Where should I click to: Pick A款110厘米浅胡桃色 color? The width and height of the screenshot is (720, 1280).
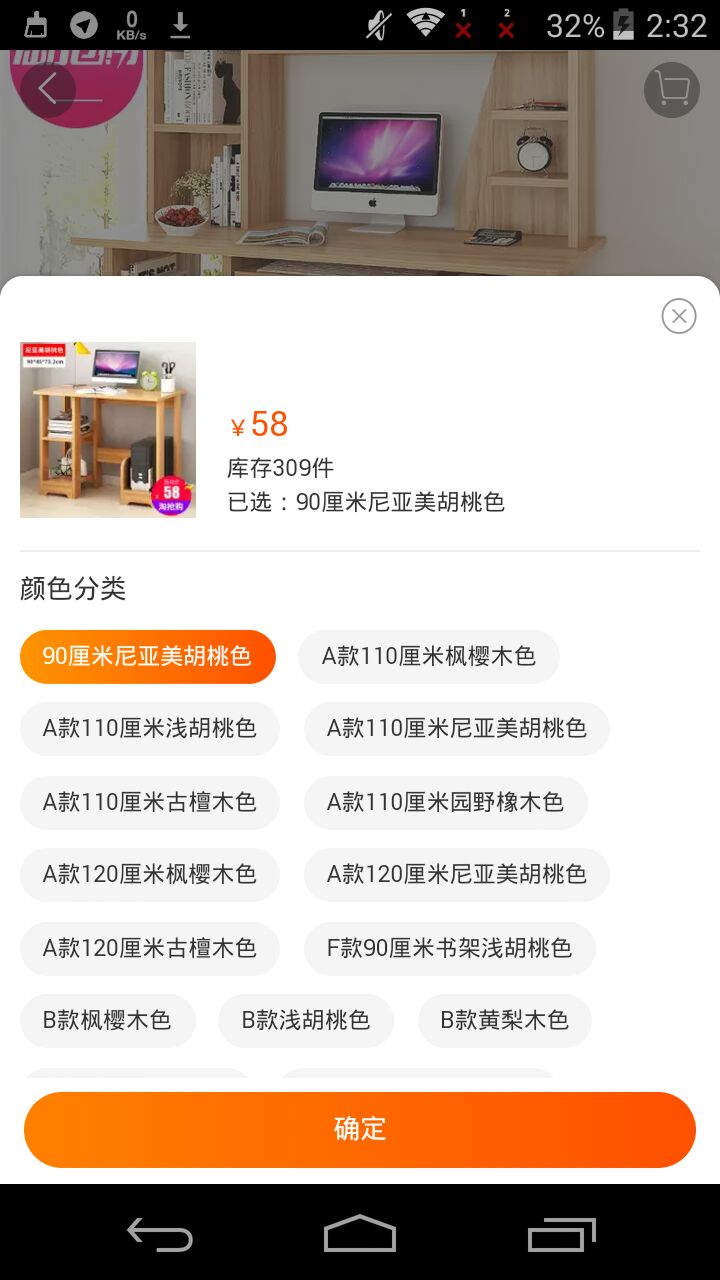pos(149,728)
